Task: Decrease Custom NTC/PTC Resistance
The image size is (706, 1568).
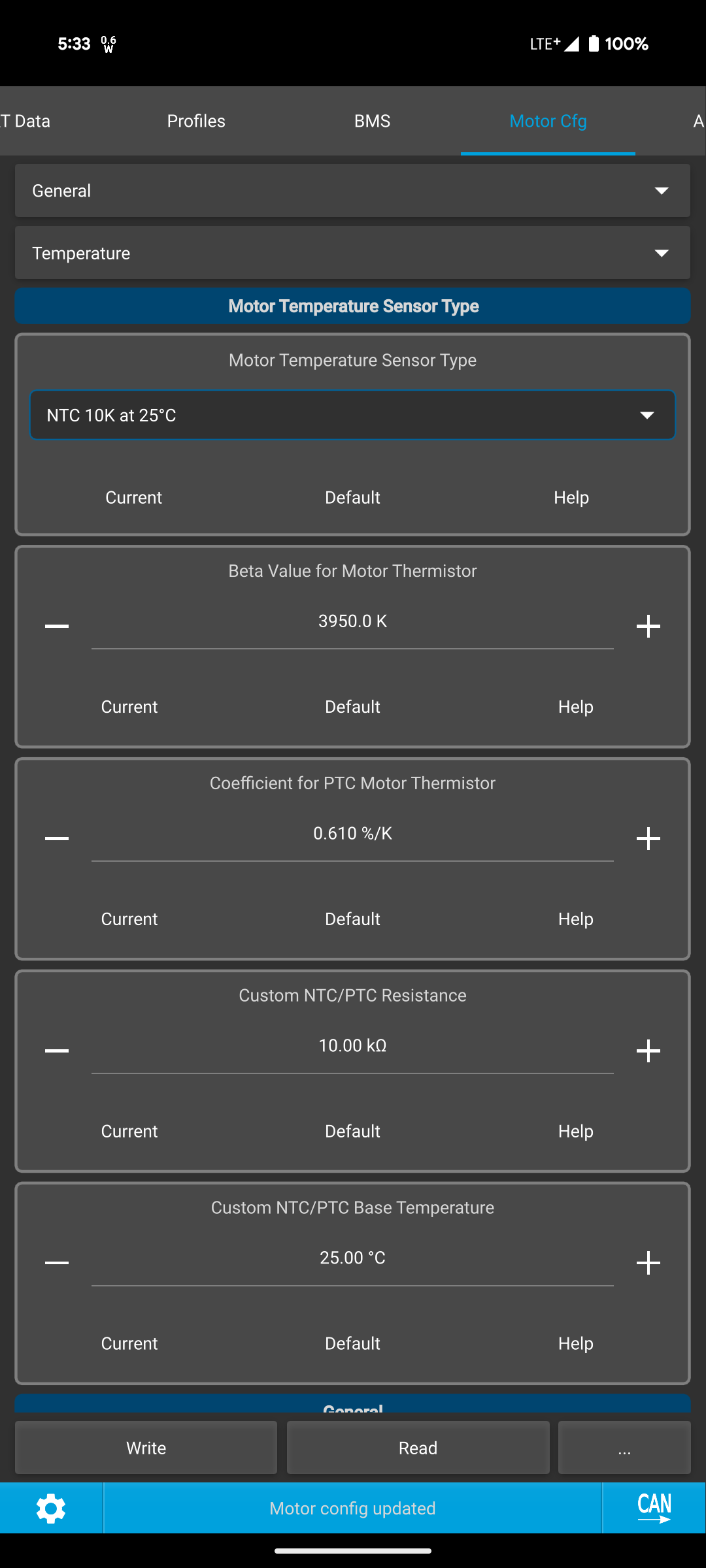Action: click(57, 1051)
